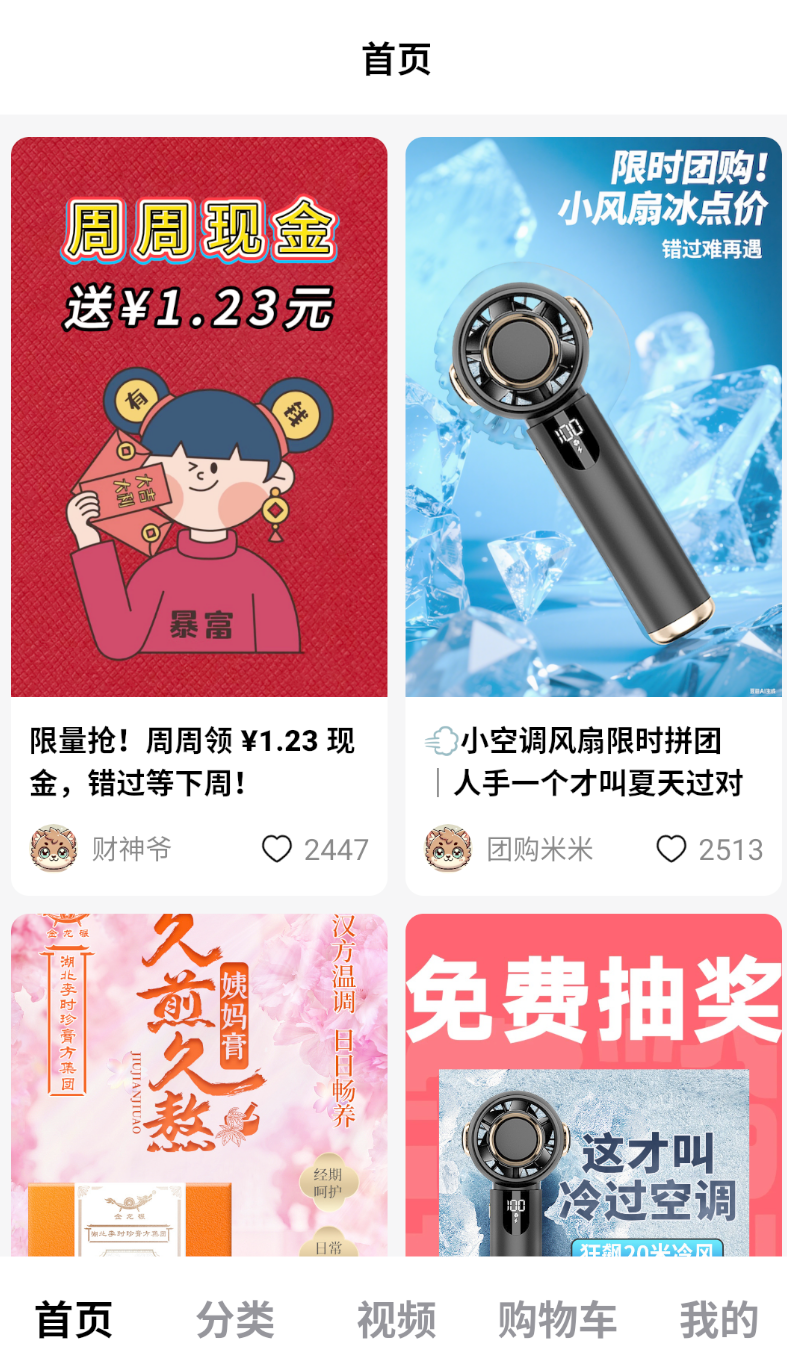This screenshot has width=787, height=1362.
Task: Go to the 视频 tab
Action: [x=396, y=1320]
